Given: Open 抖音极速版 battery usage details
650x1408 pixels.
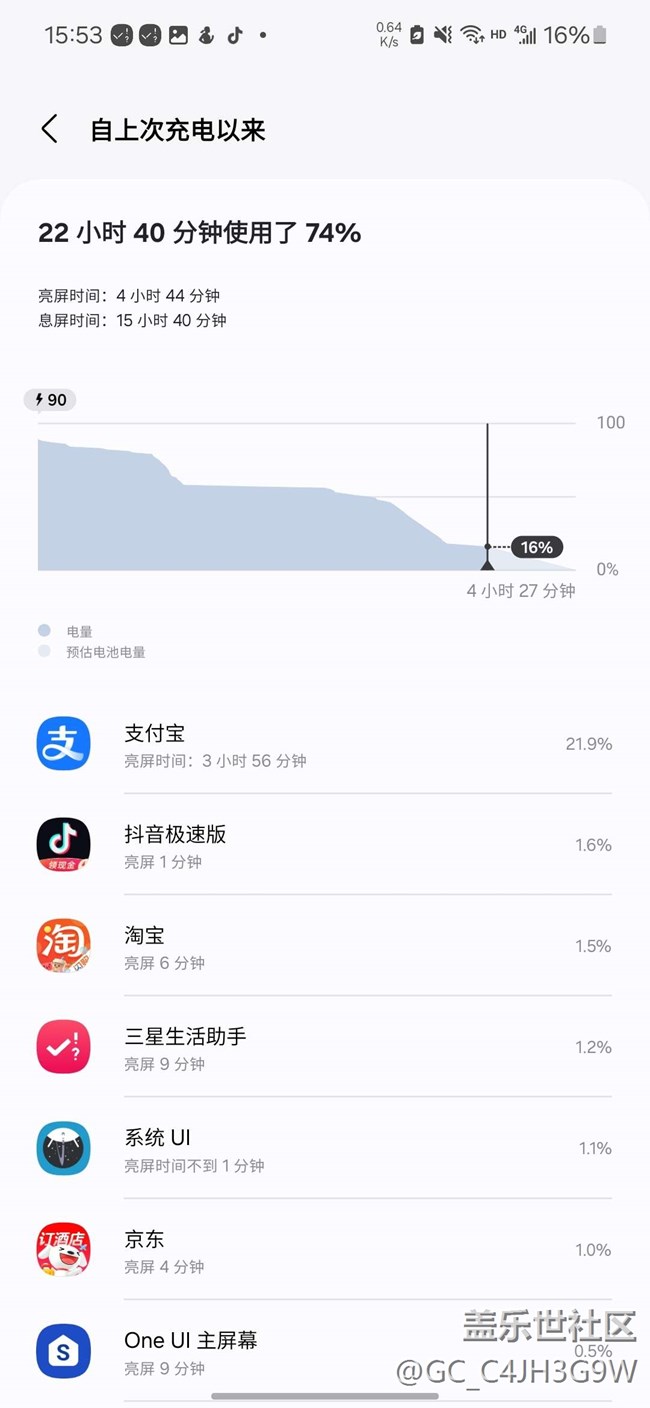Looking at the screenshot, I should point(325,845).
